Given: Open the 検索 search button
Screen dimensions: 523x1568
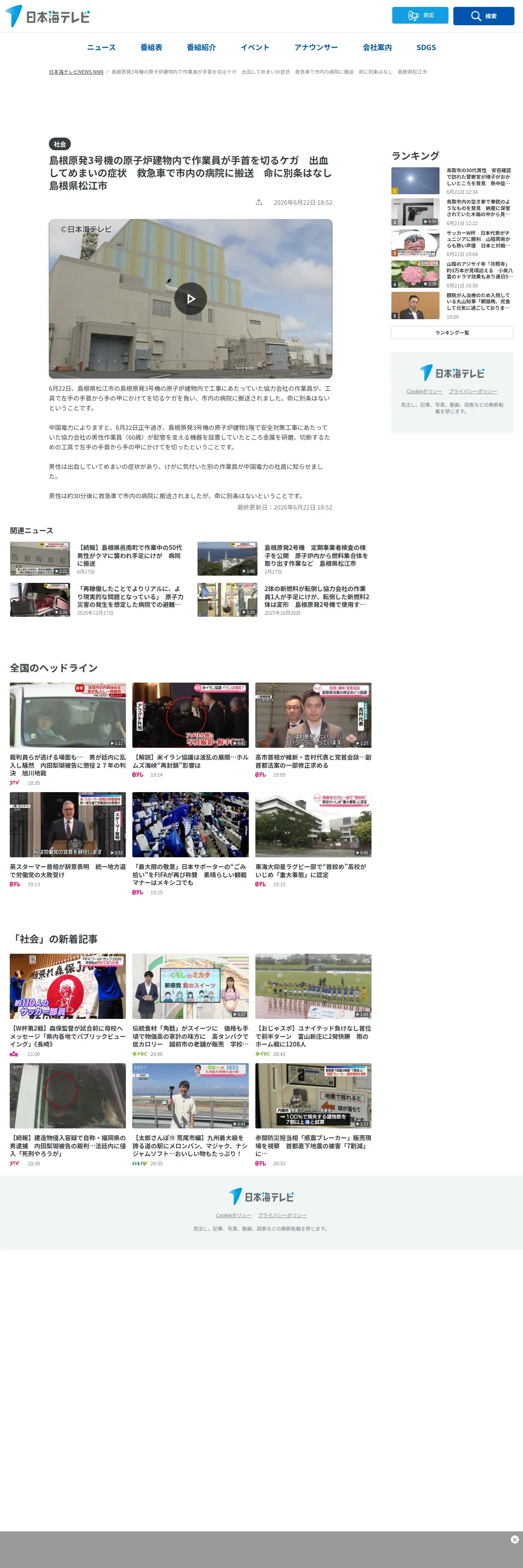Looking at the screenshot, I should tap(483, 16).
